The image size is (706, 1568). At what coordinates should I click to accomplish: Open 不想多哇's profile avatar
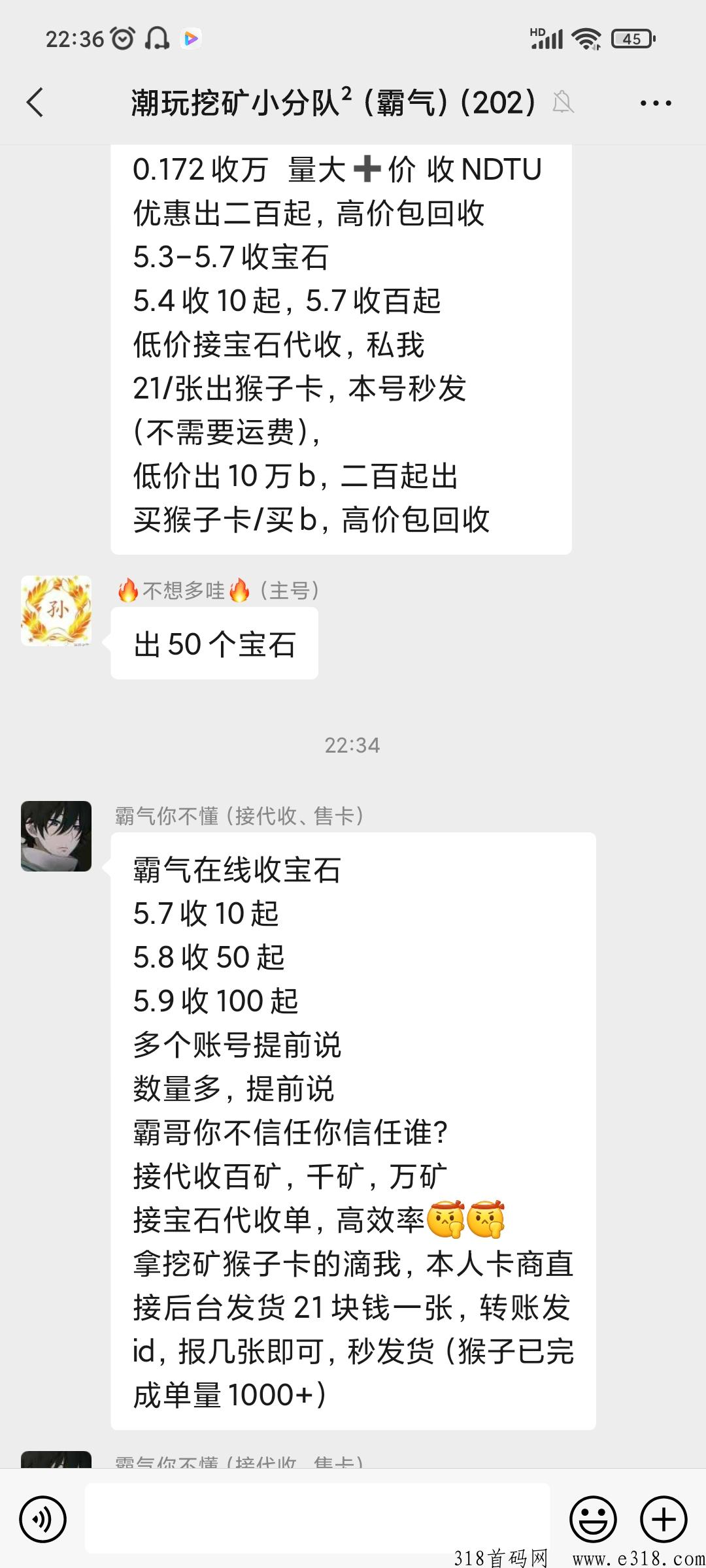56,611
